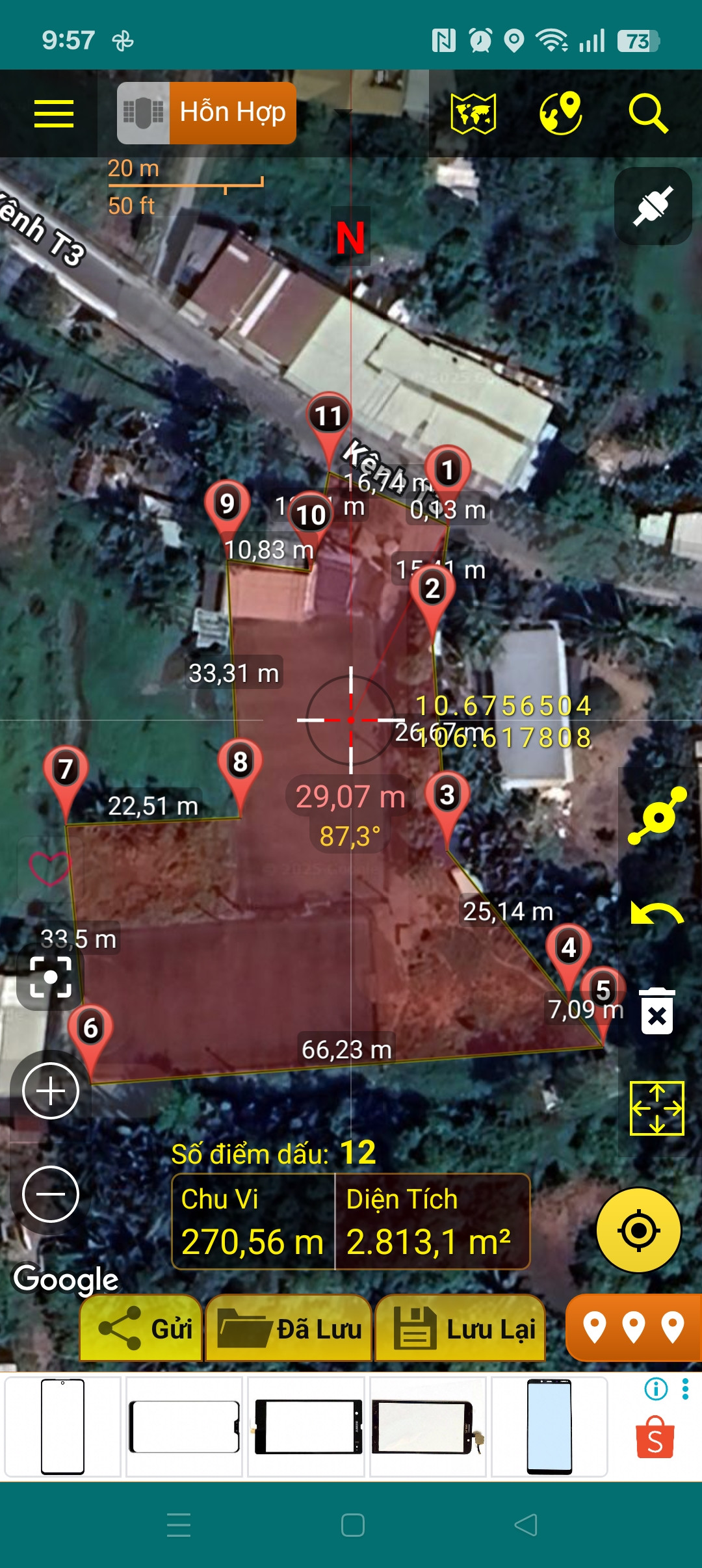The width and height of the screenshot is (702, 1568).
Task: Open the search magnifier
Action: tap(647, 114)
